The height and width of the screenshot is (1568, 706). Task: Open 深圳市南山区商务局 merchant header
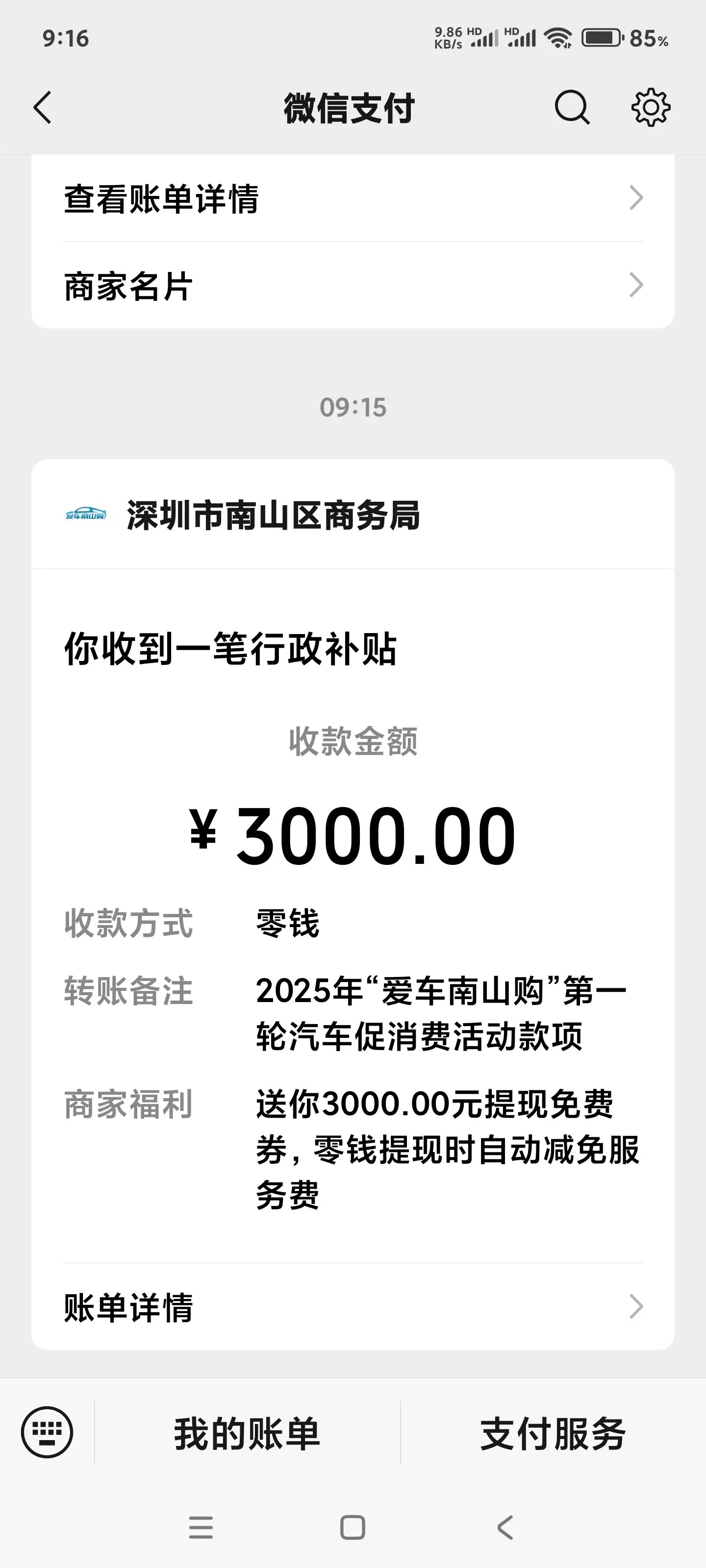point(273,515)
